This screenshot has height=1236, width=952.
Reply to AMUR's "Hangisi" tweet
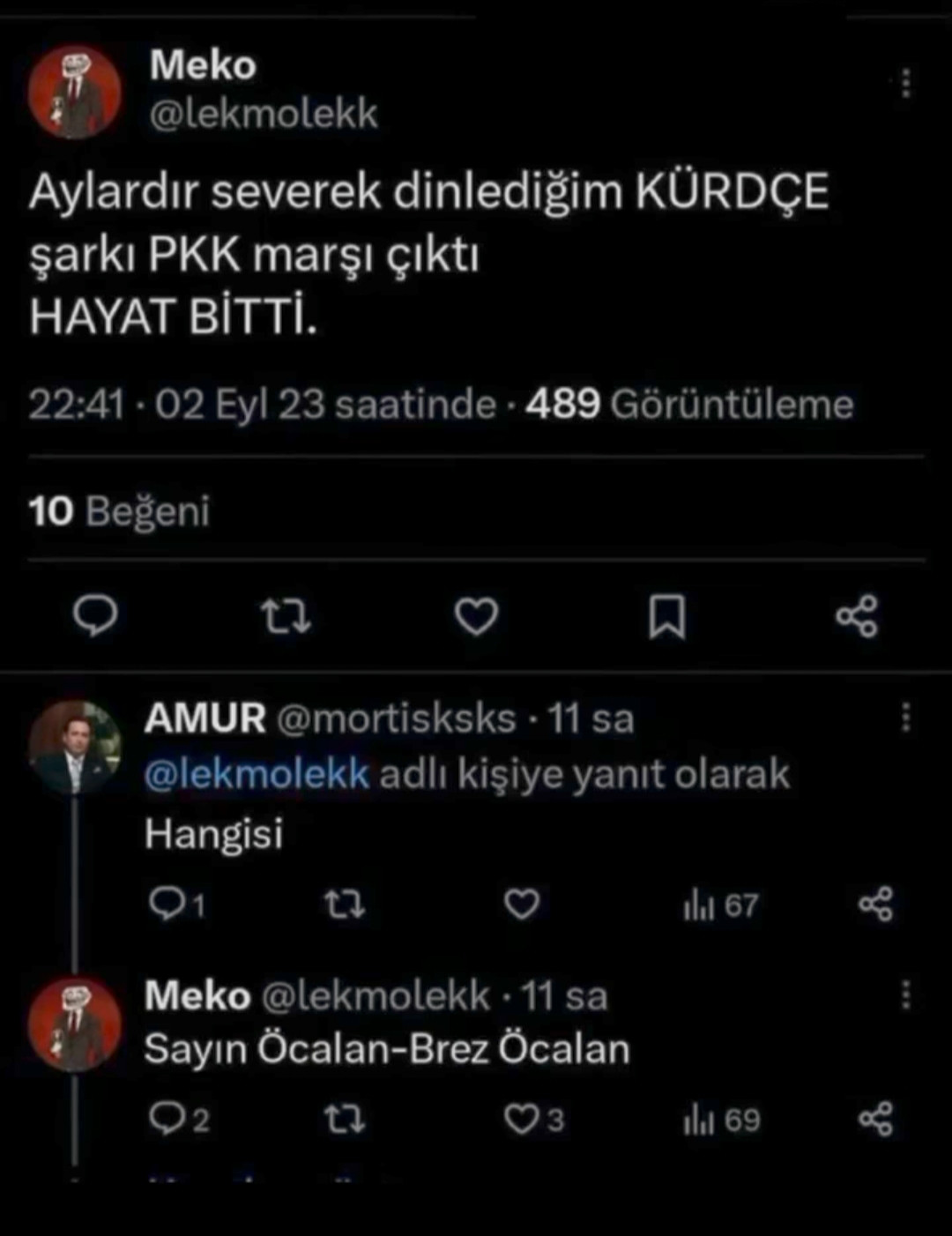tap(167, 904)
